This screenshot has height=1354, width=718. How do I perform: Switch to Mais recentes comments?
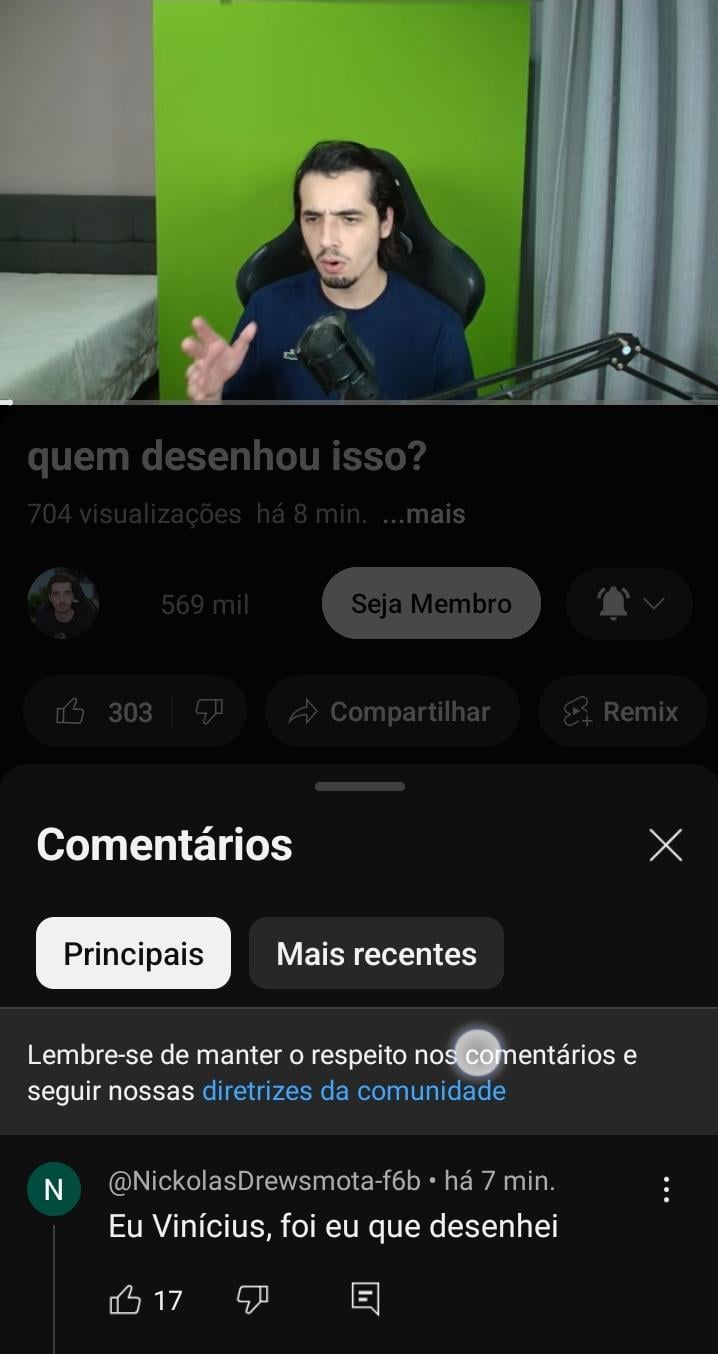point(376,953)
